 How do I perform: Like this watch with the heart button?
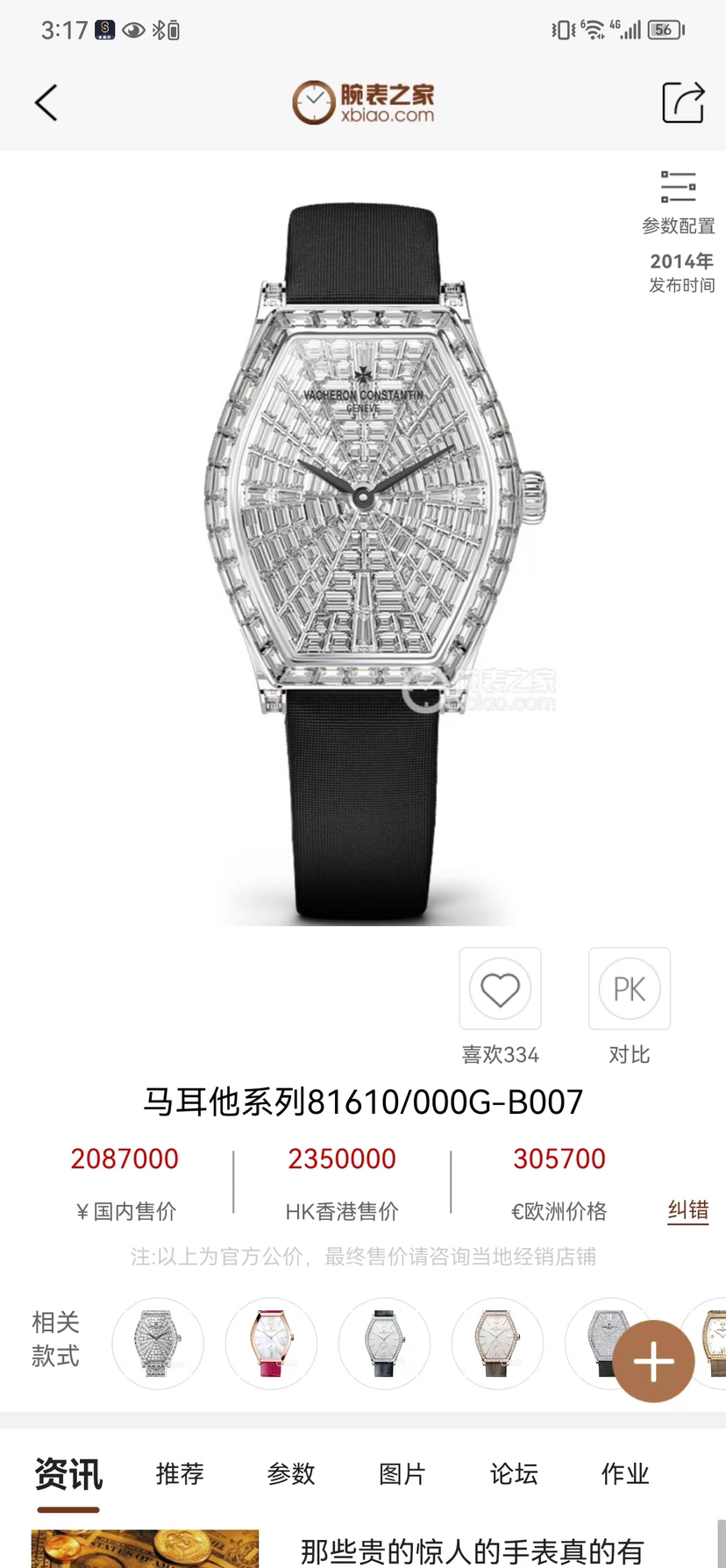[x=500, y=988]
